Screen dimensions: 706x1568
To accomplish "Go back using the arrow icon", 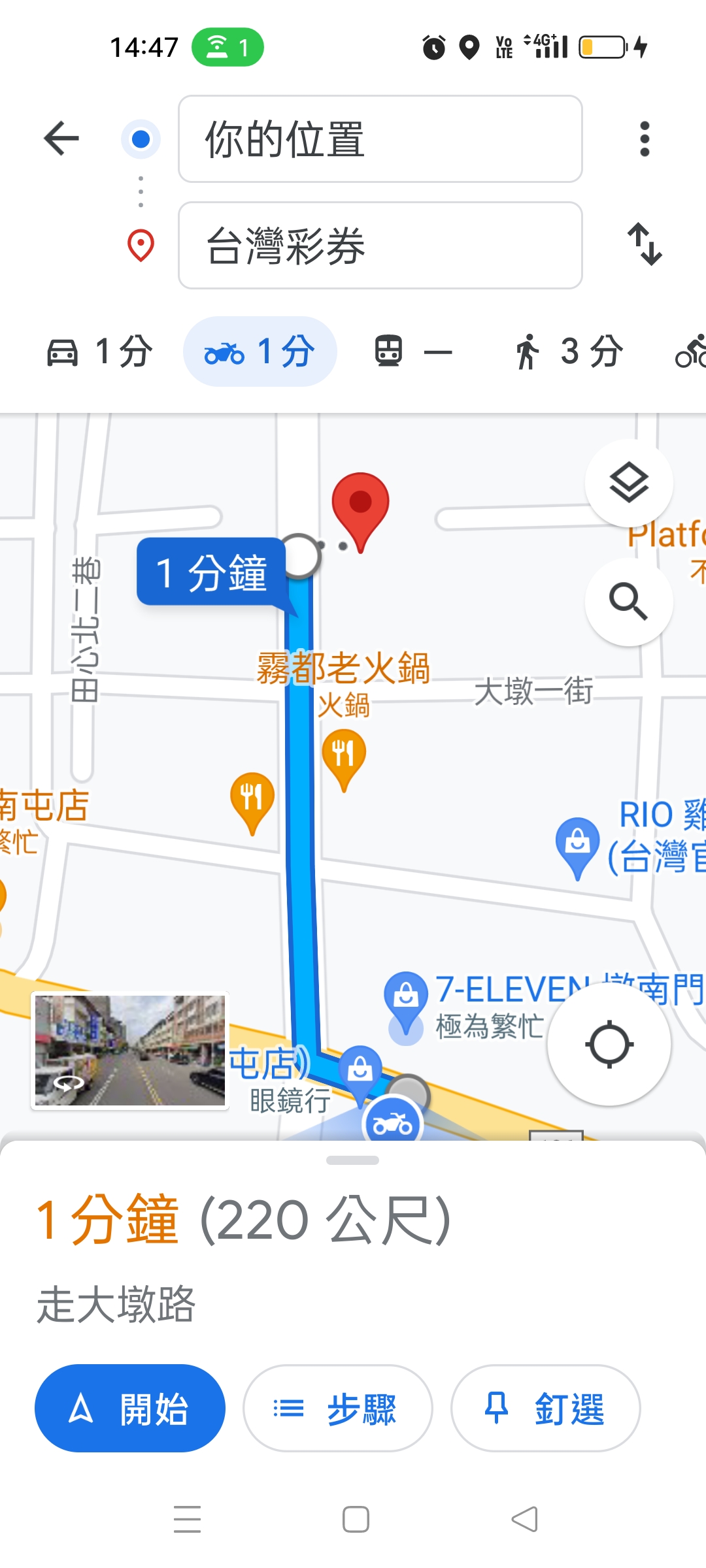I will coord(61,139).
